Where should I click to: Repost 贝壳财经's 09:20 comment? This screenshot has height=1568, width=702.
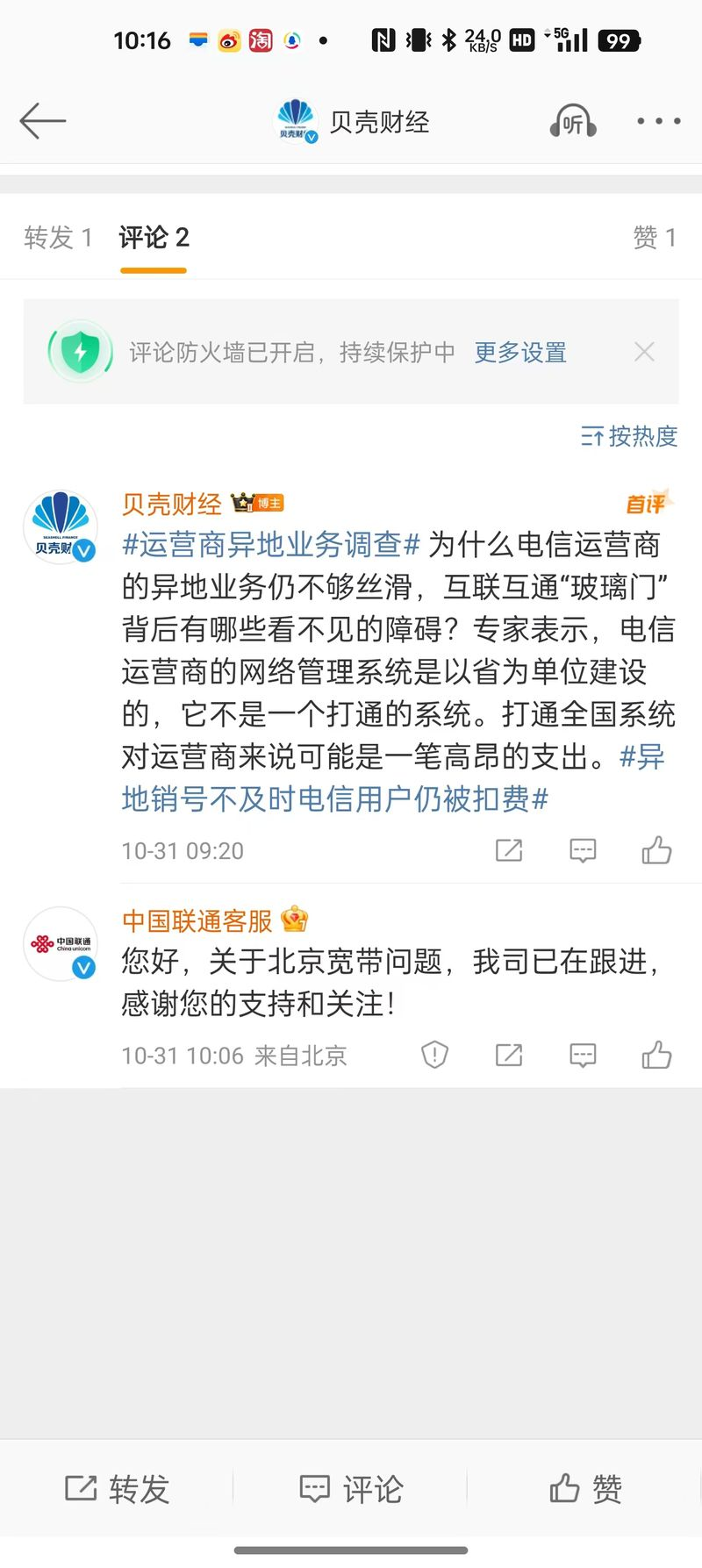click(x=509, y=850)
